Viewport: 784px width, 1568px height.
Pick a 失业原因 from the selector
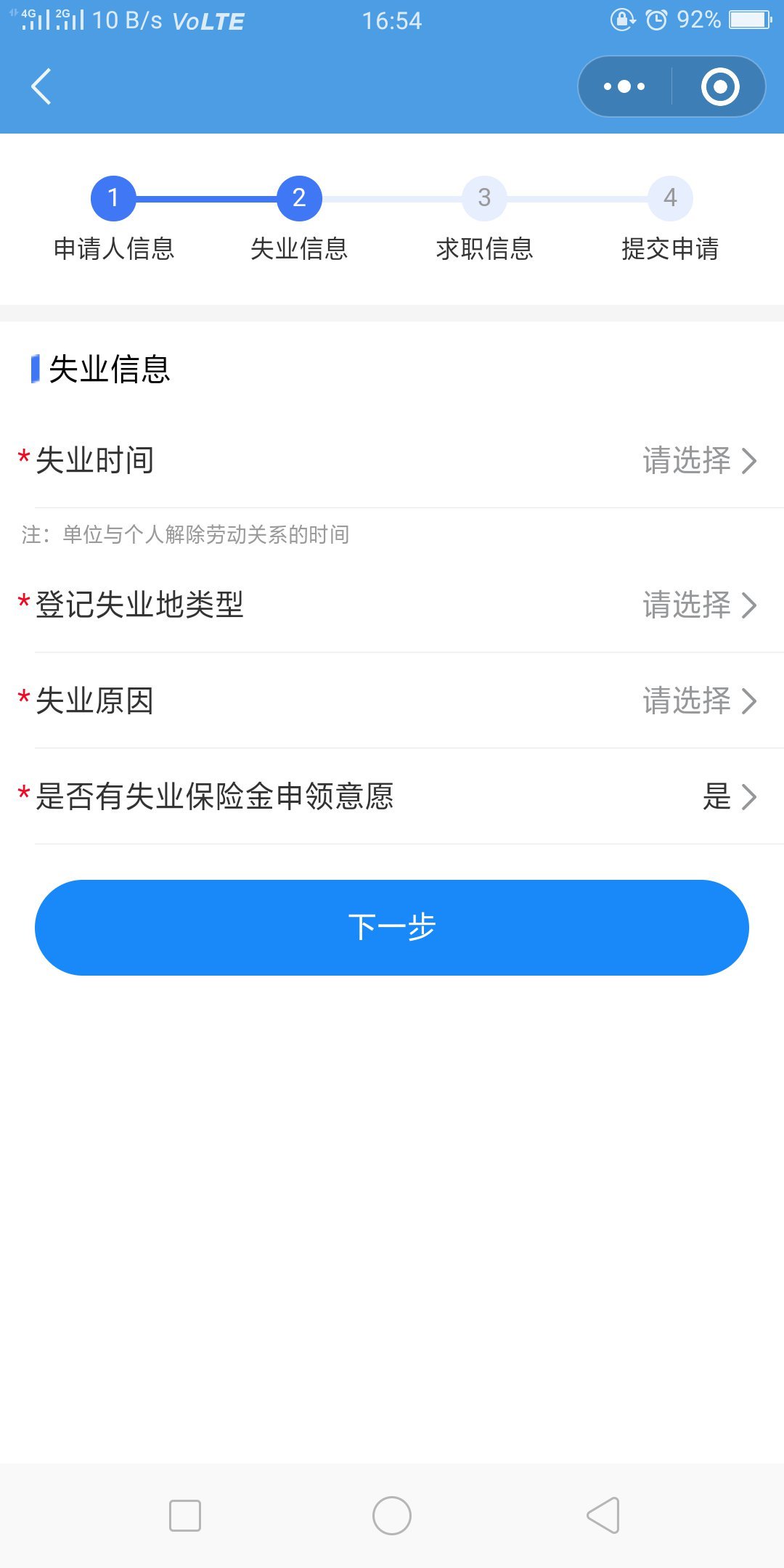tap(698, 701)
